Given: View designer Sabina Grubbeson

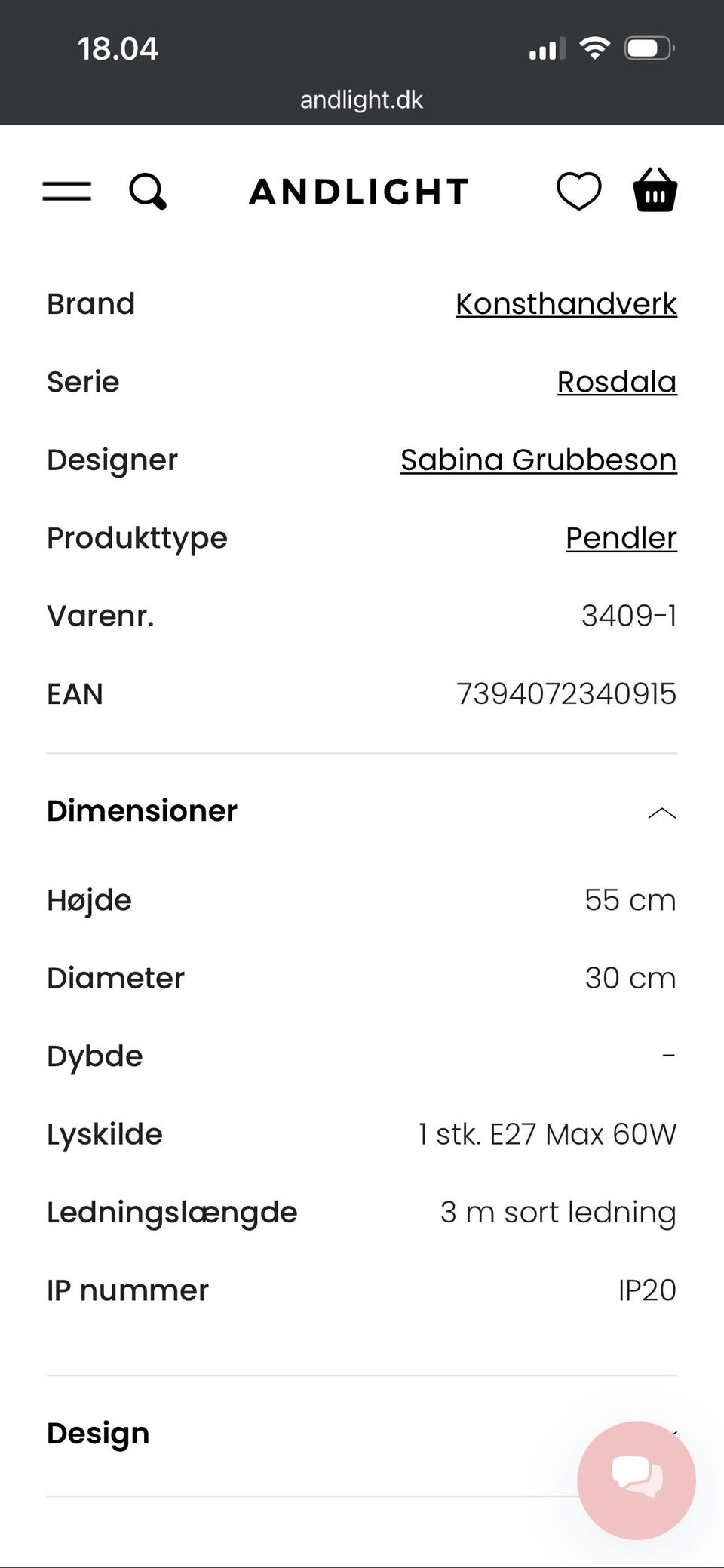Looking at the screenshot, I should (538, 460).
